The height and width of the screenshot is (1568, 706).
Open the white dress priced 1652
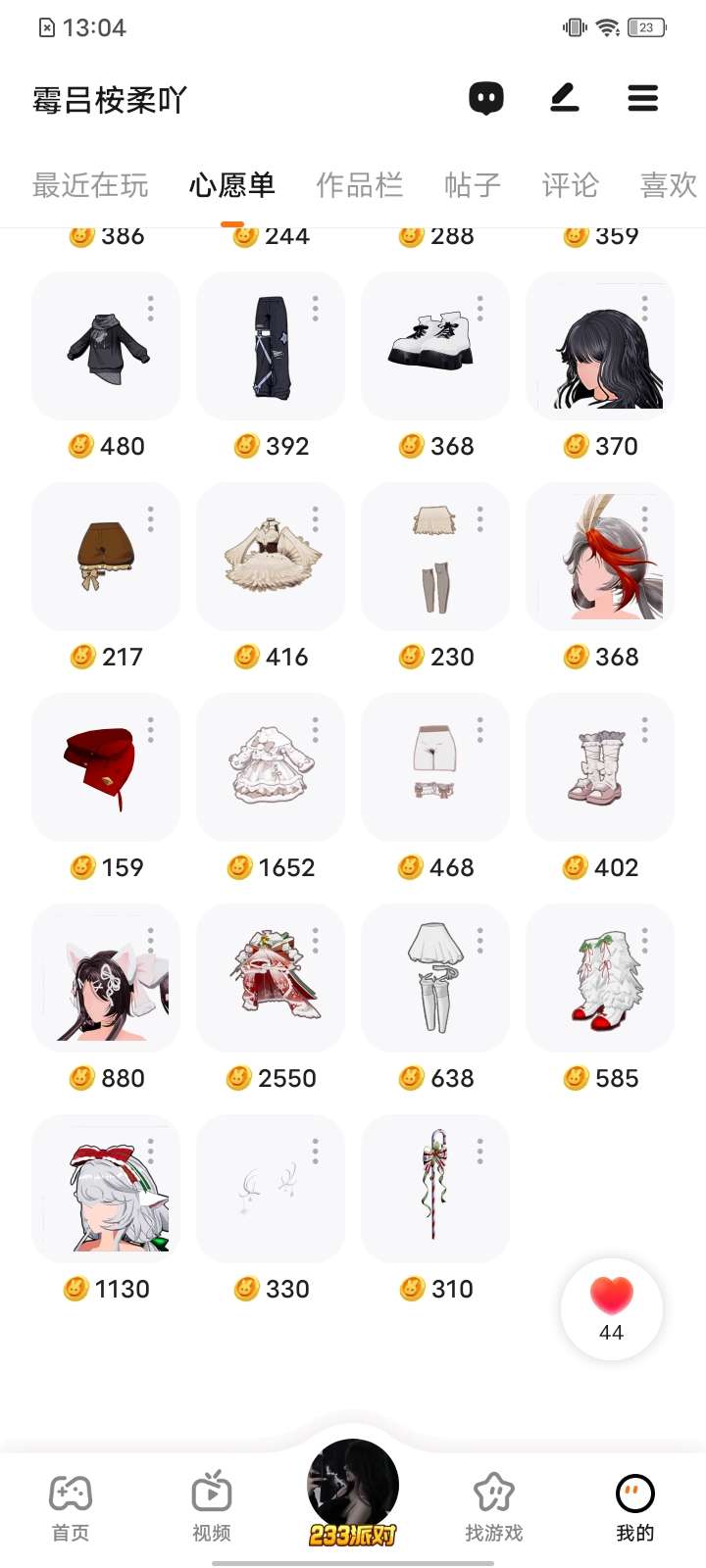click(x=271, y=768)
